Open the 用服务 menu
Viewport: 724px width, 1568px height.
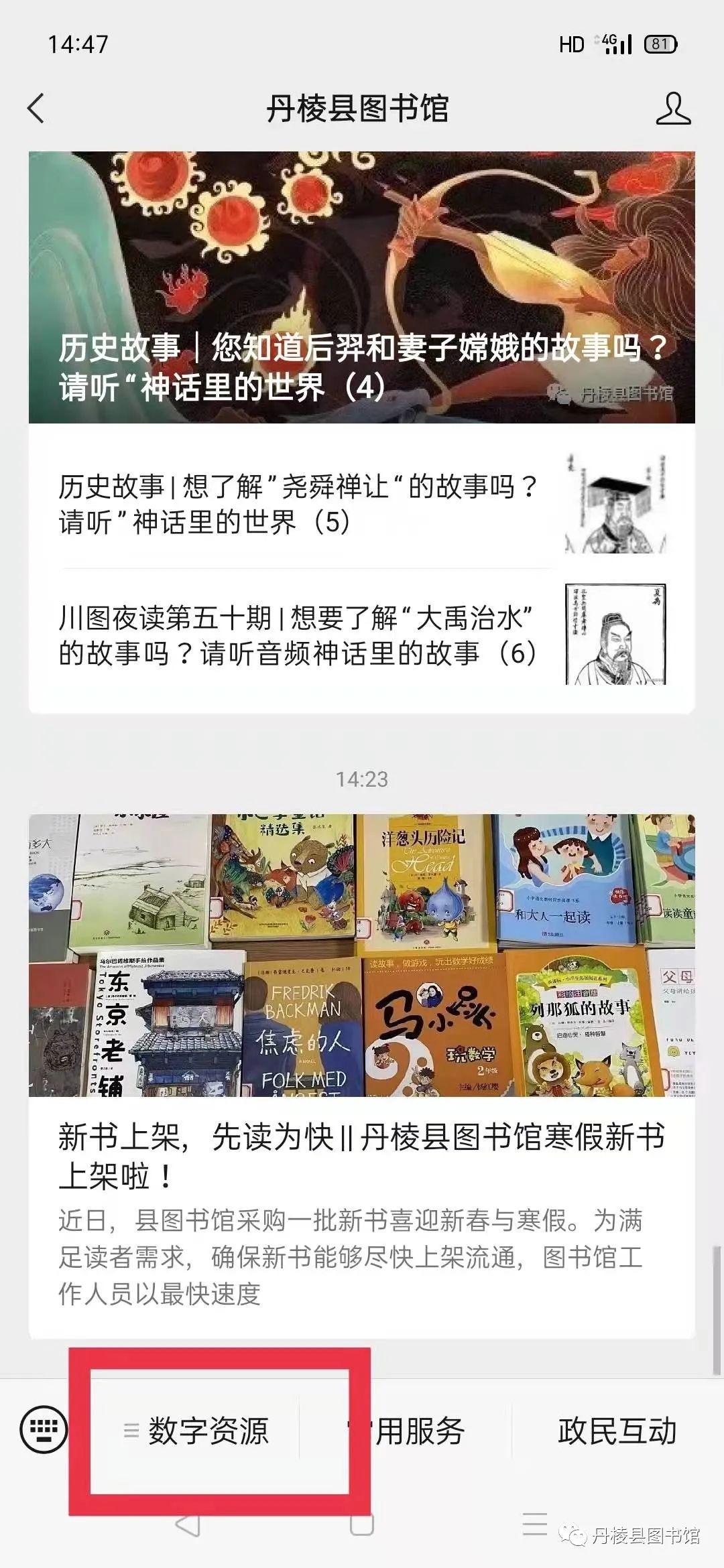pos(406,1431)
